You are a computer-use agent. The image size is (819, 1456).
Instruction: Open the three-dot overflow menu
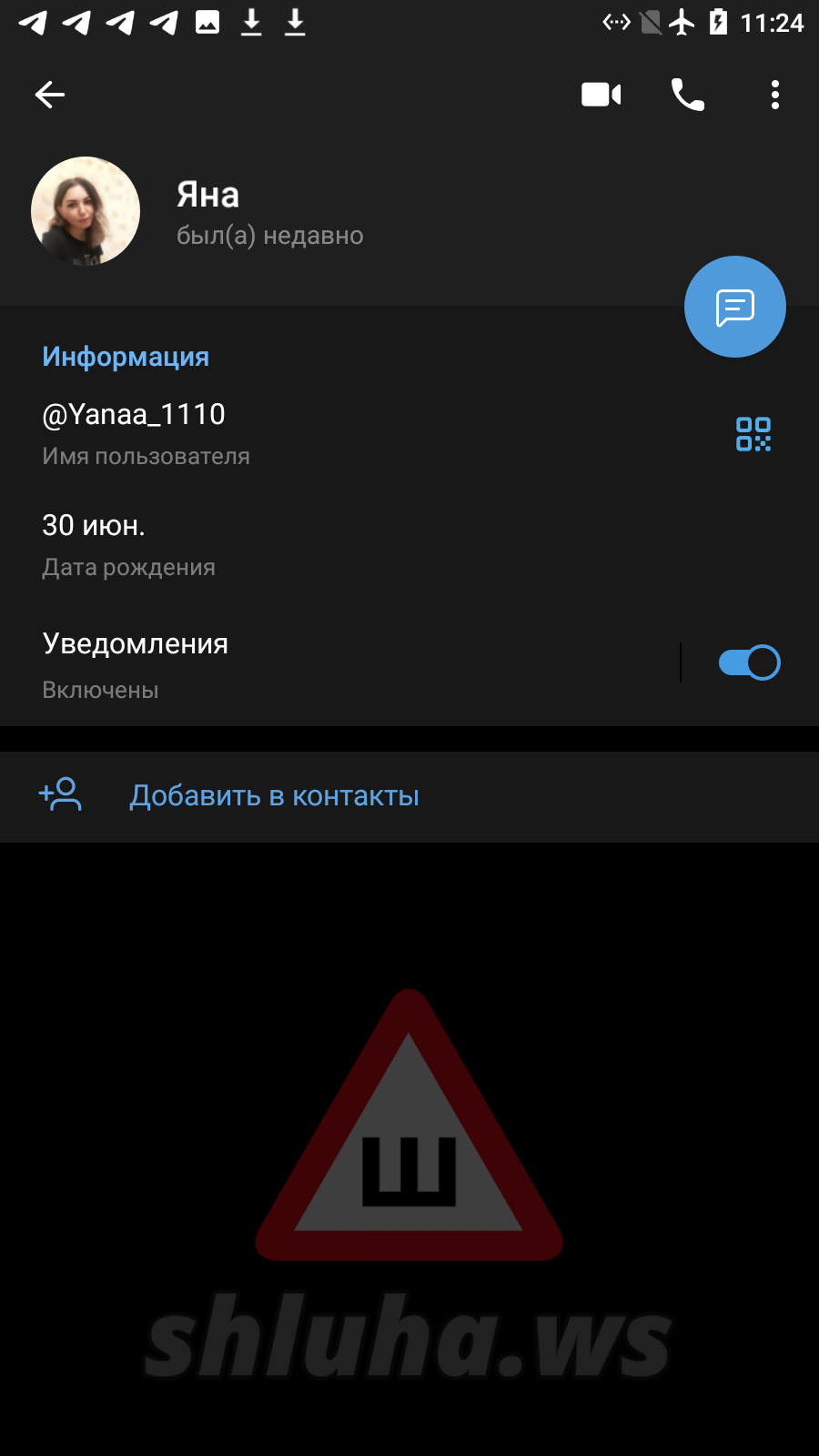pos(774,95)
